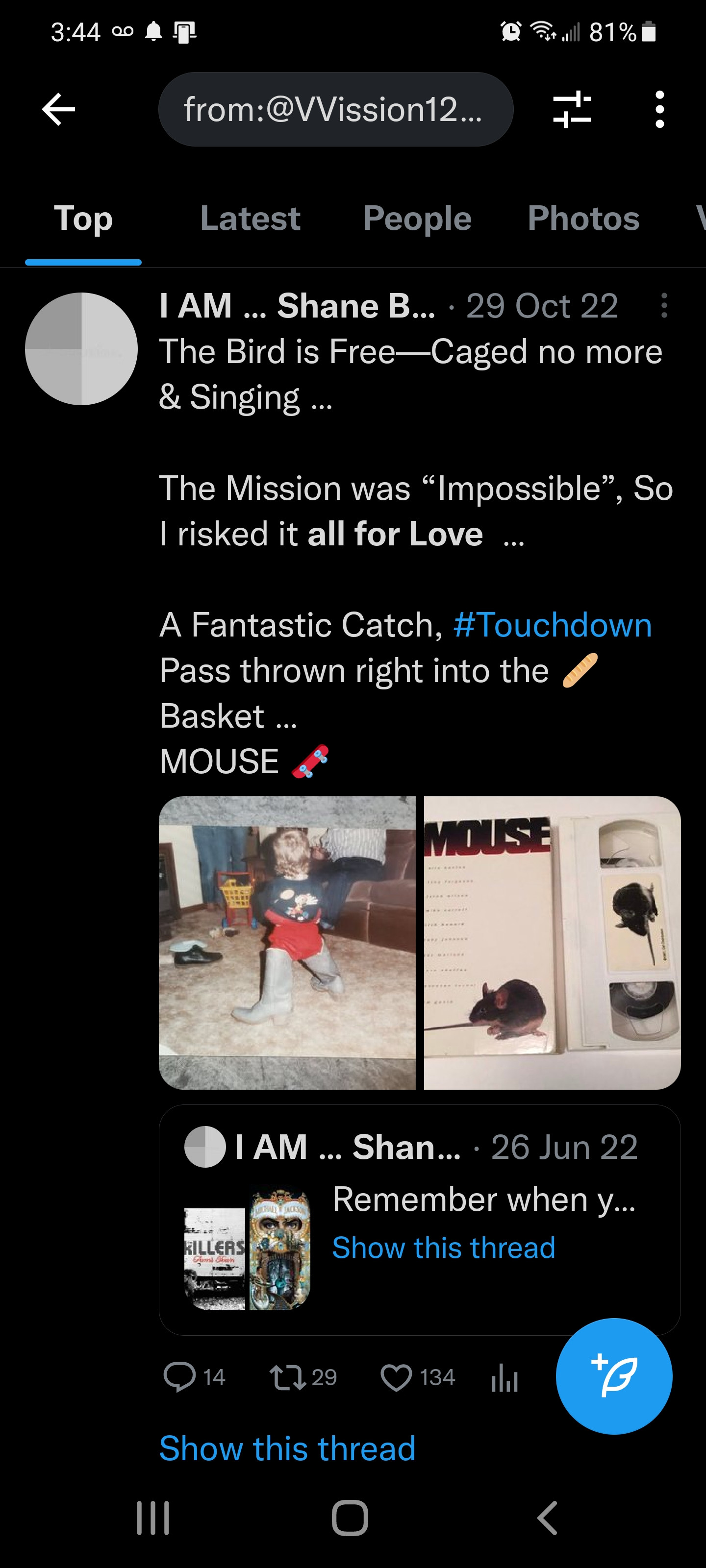Show this thread below the tweet
Image resolution: width=706 pixels, height=1568 pixels.
click(287, 1448)
